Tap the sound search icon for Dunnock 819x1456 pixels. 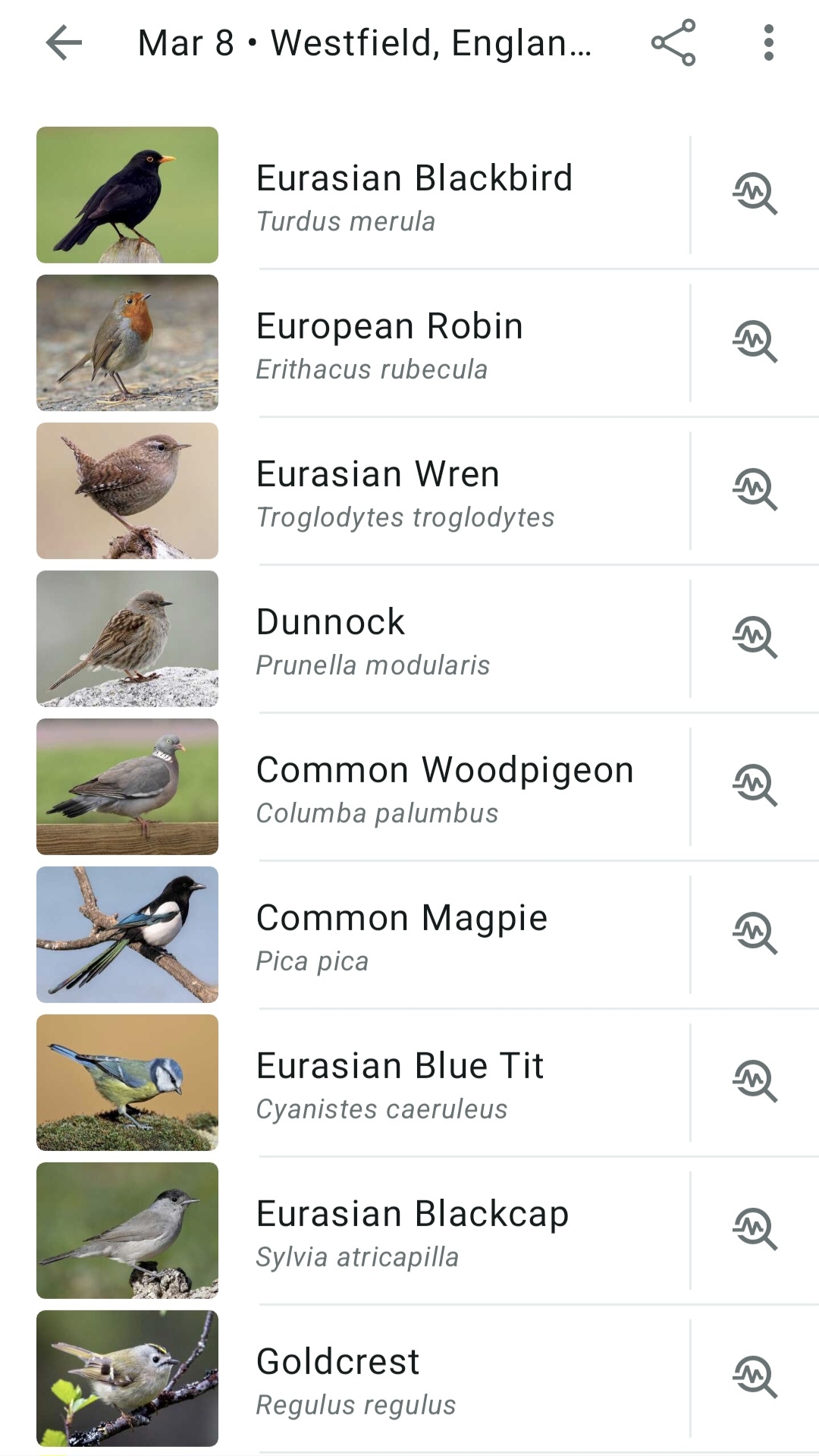point(755,638)
